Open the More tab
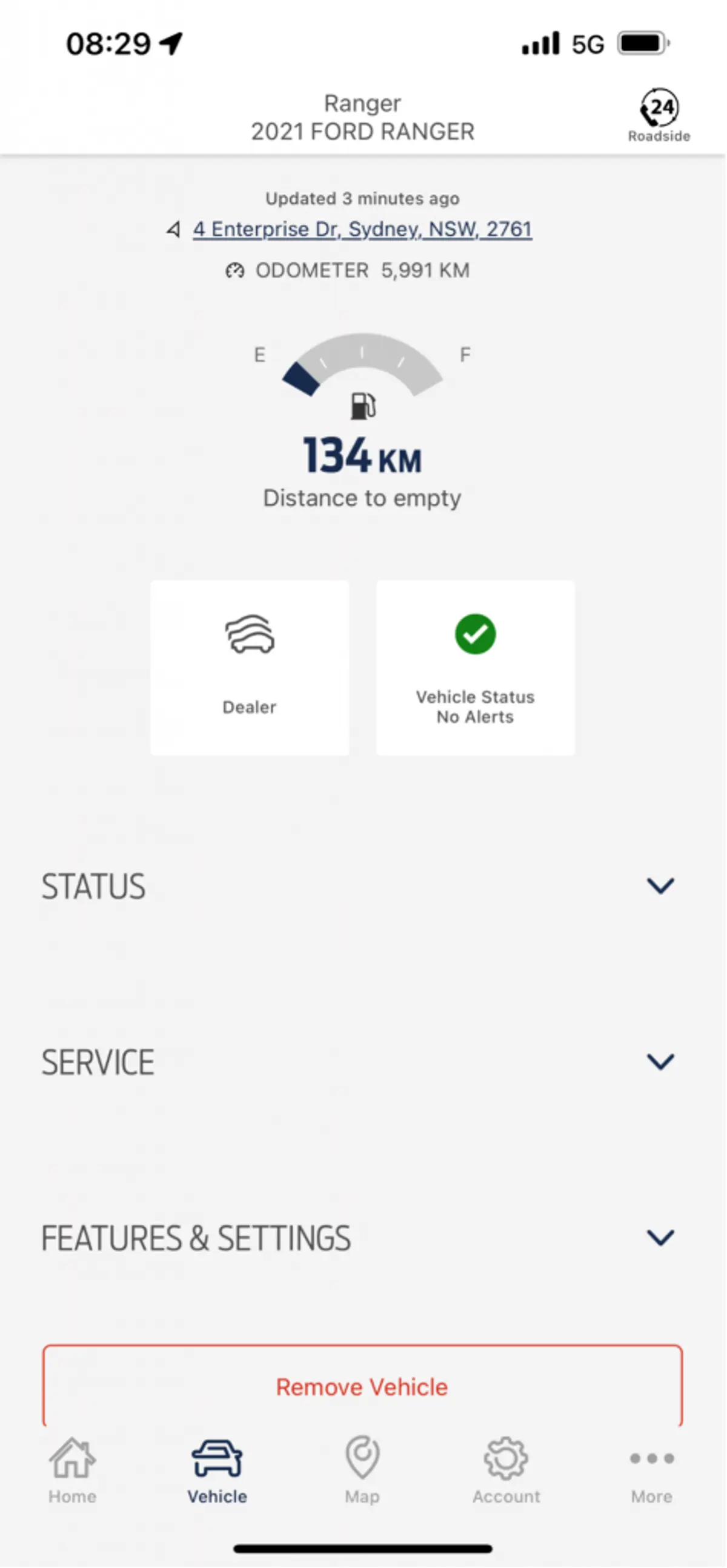Viewport: 727px width, 1568px height. click(x=651, y=1469)
